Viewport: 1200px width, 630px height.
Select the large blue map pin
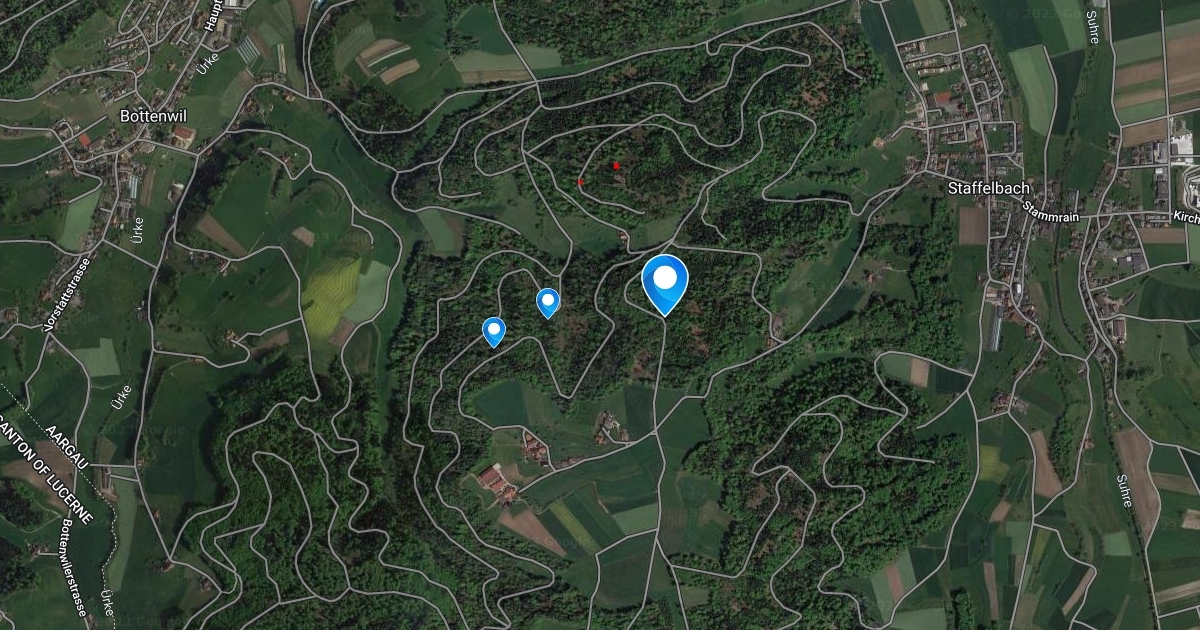pos(665,281)
